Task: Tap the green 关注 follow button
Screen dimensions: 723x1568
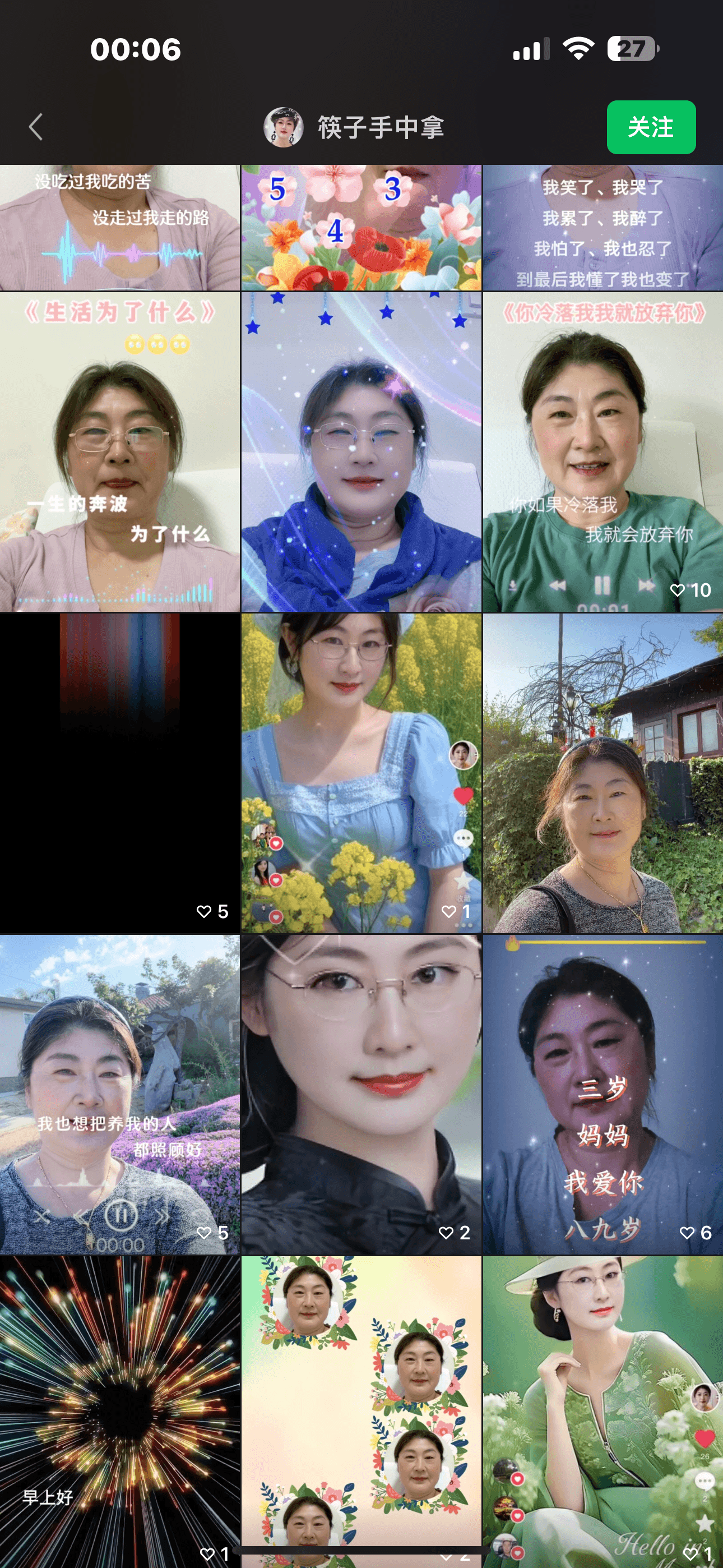Action: [x=651, y=127]
